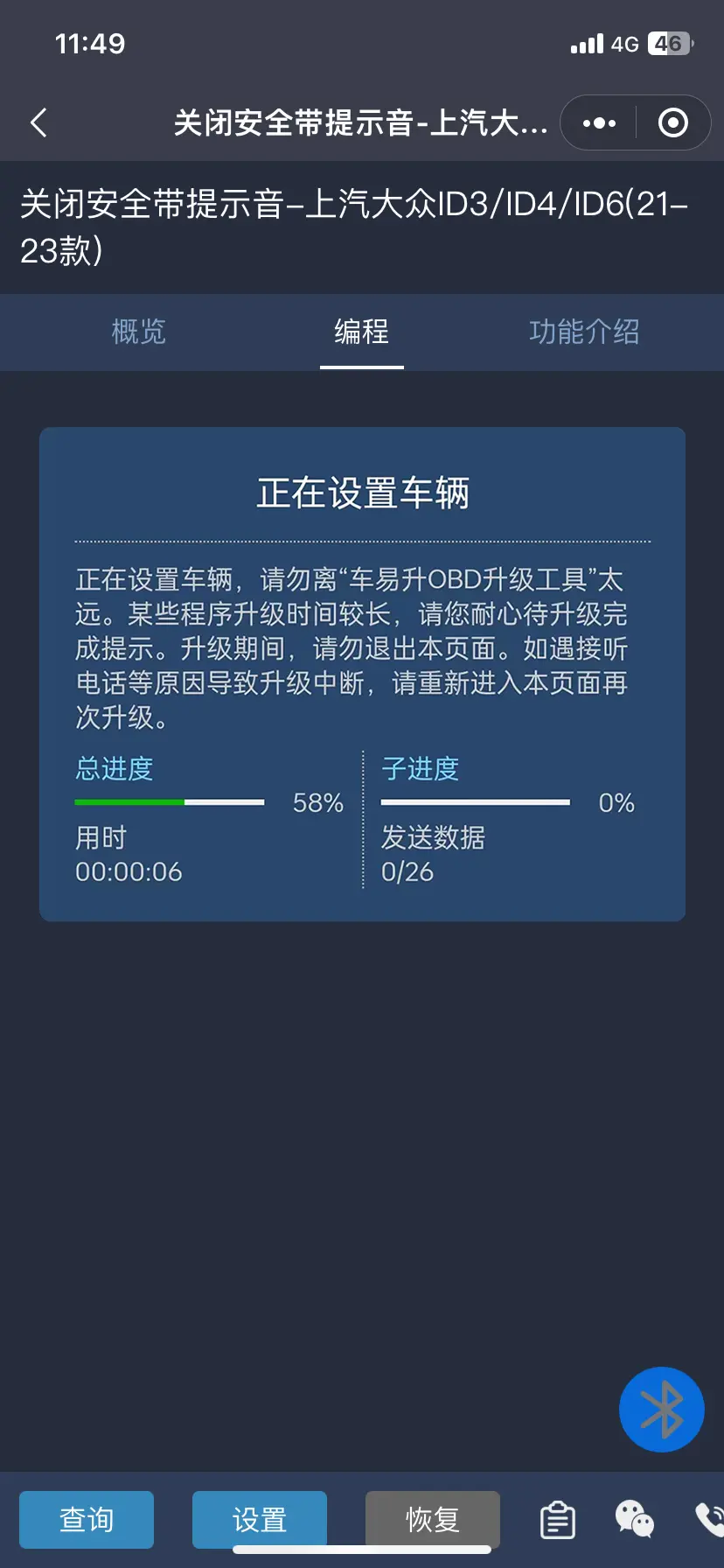Screen dimensions: 724x1568
Task: Switch to the 概览 tab
Action: (x=138, y=332)
